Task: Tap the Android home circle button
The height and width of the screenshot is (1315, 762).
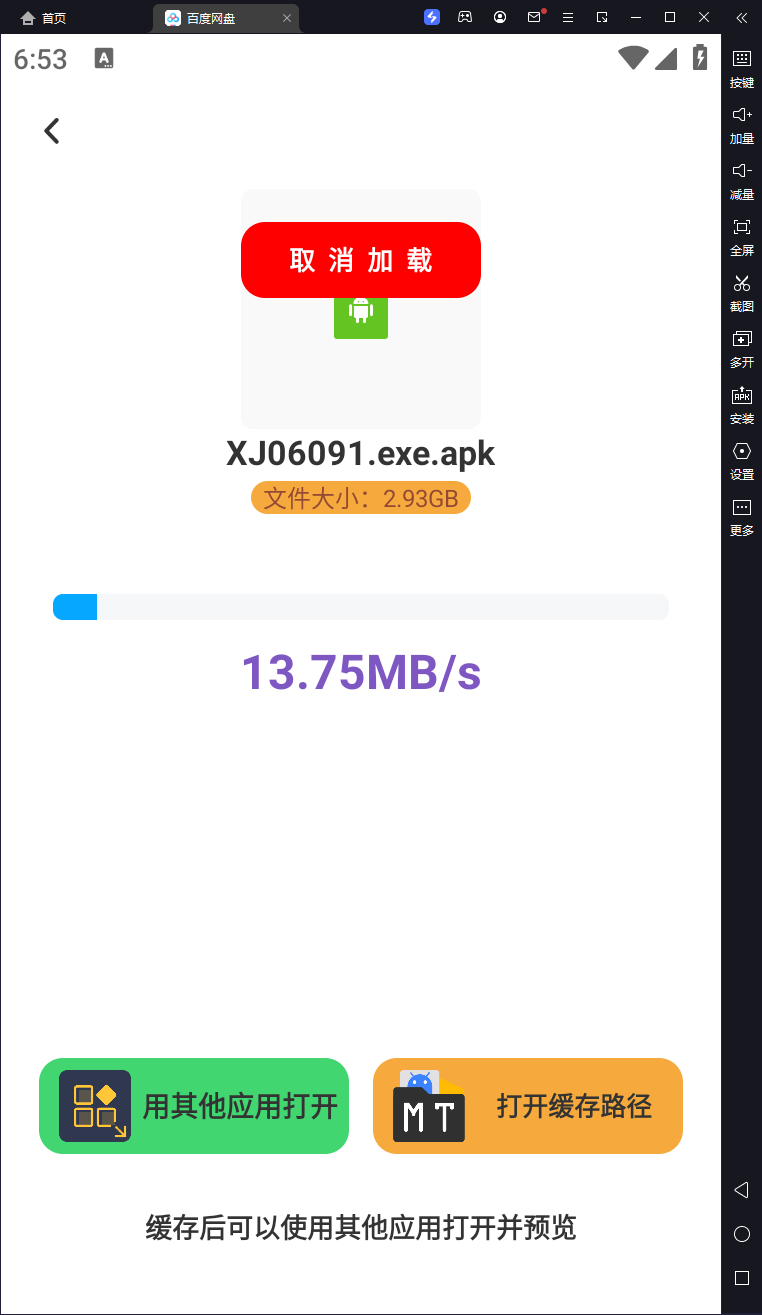Action: [742, 1234]
